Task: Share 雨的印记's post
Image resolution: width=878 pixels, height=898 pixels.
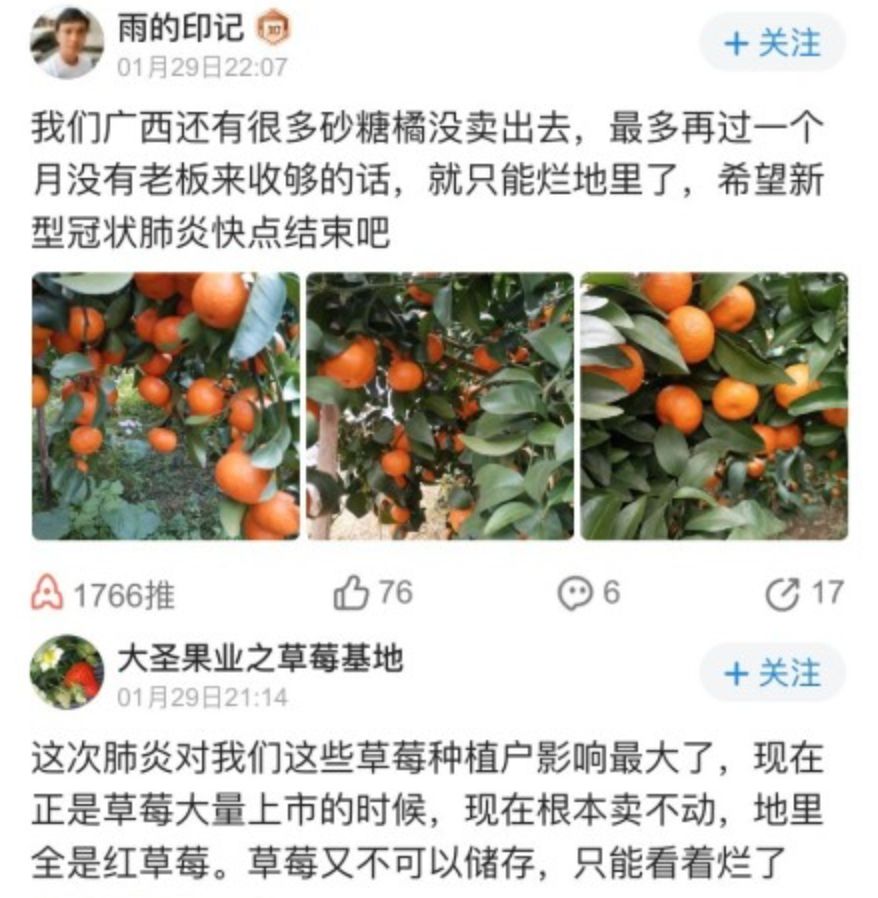Action: coord(782,594)
